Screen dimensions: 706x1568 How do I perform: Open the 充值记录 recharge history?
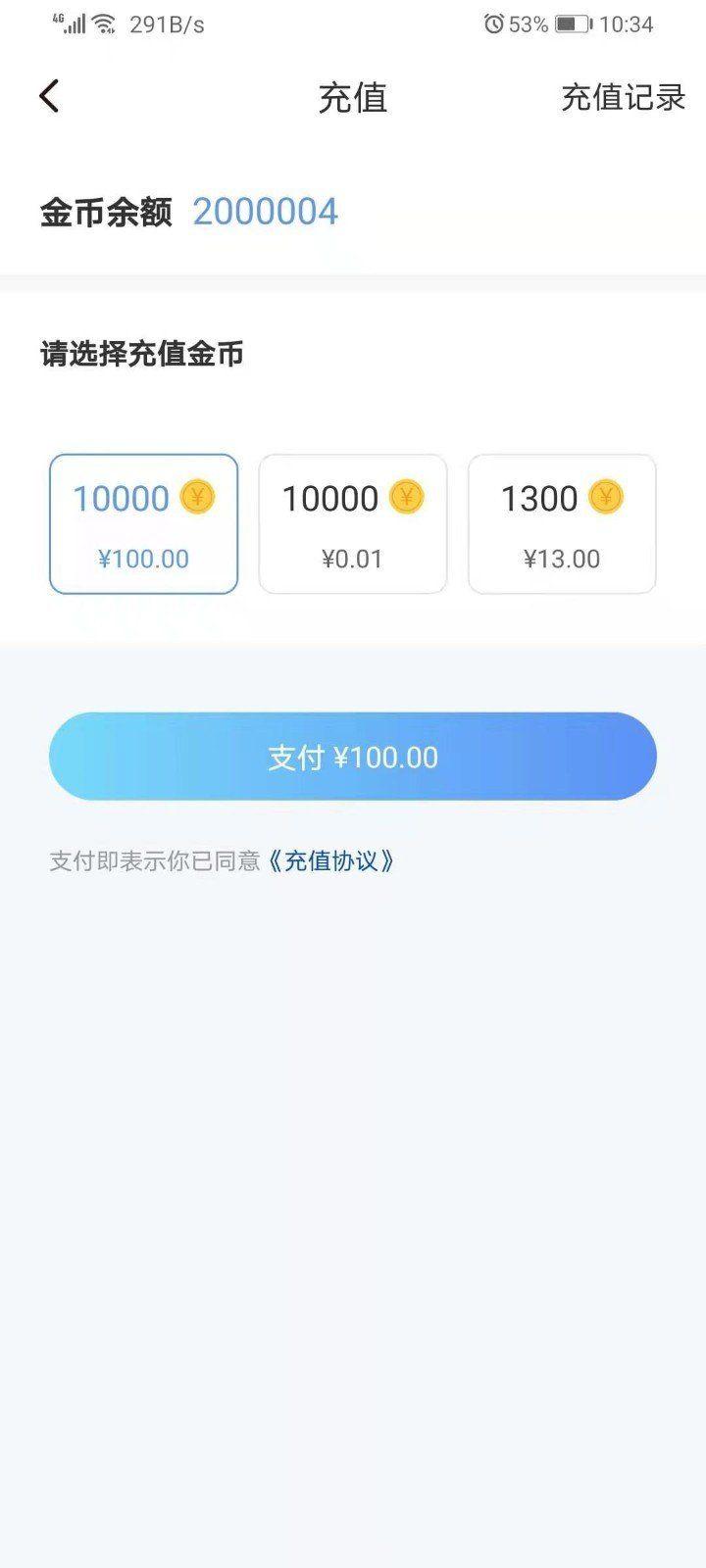click(x=622, y=98)
